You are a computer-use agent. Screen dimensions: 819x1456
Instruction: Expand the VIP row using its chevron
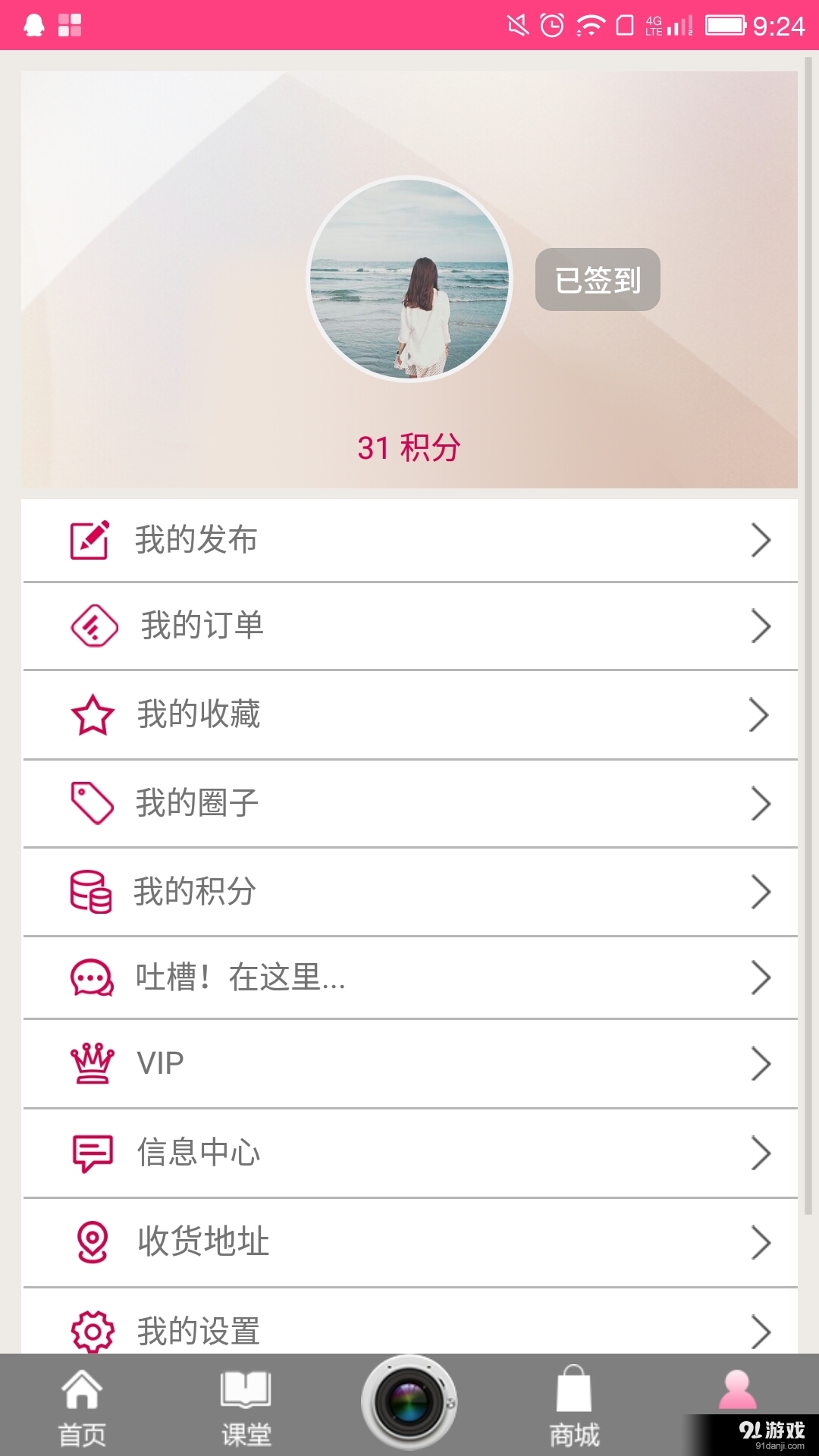[x=762, y=1063]
